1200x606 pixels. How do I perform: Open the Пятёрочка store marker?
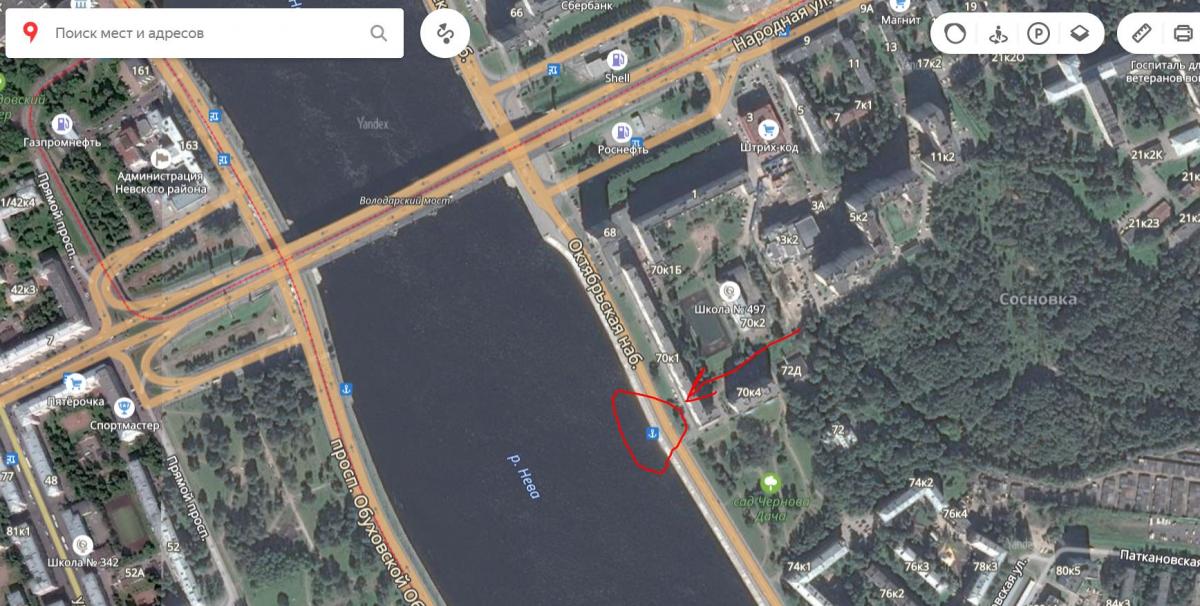tap(73, 383)
